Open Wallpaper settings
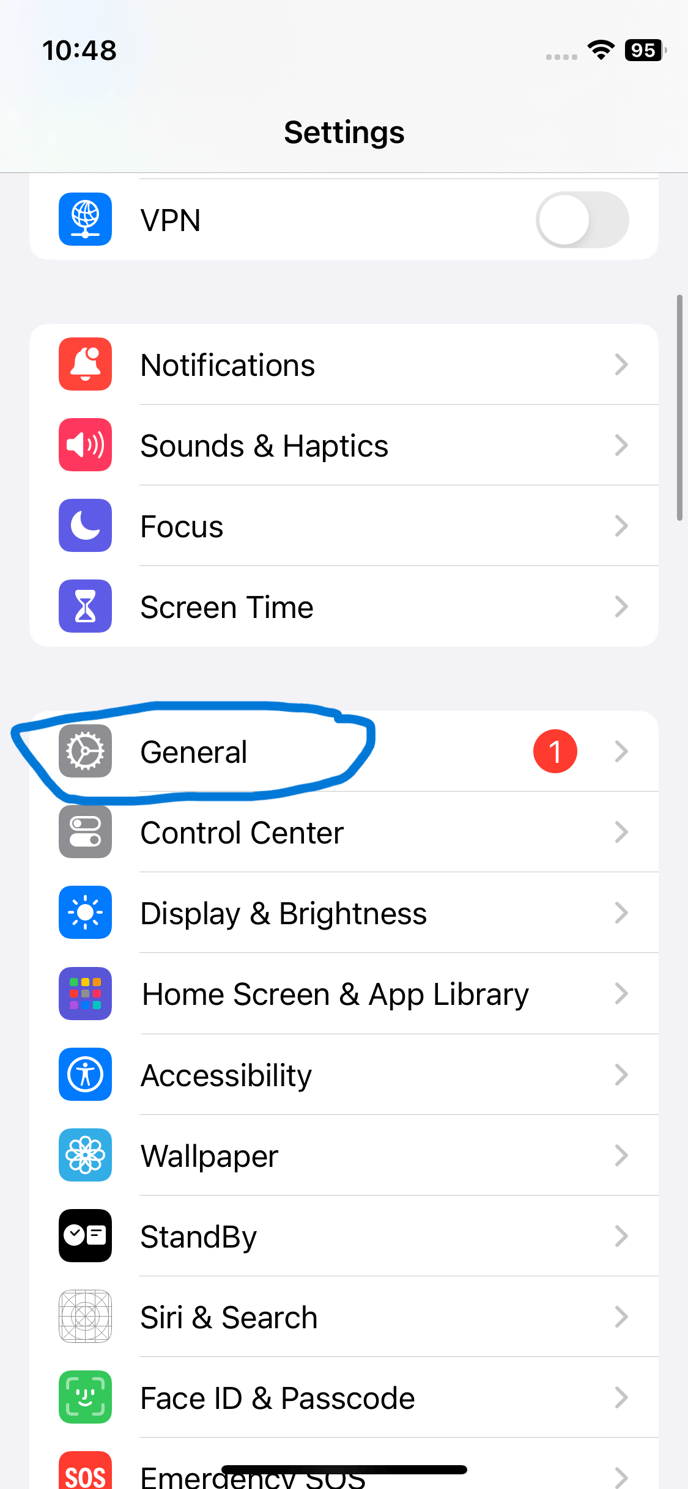This screenshot has height=1489, width=688. tap(343, 1156)
